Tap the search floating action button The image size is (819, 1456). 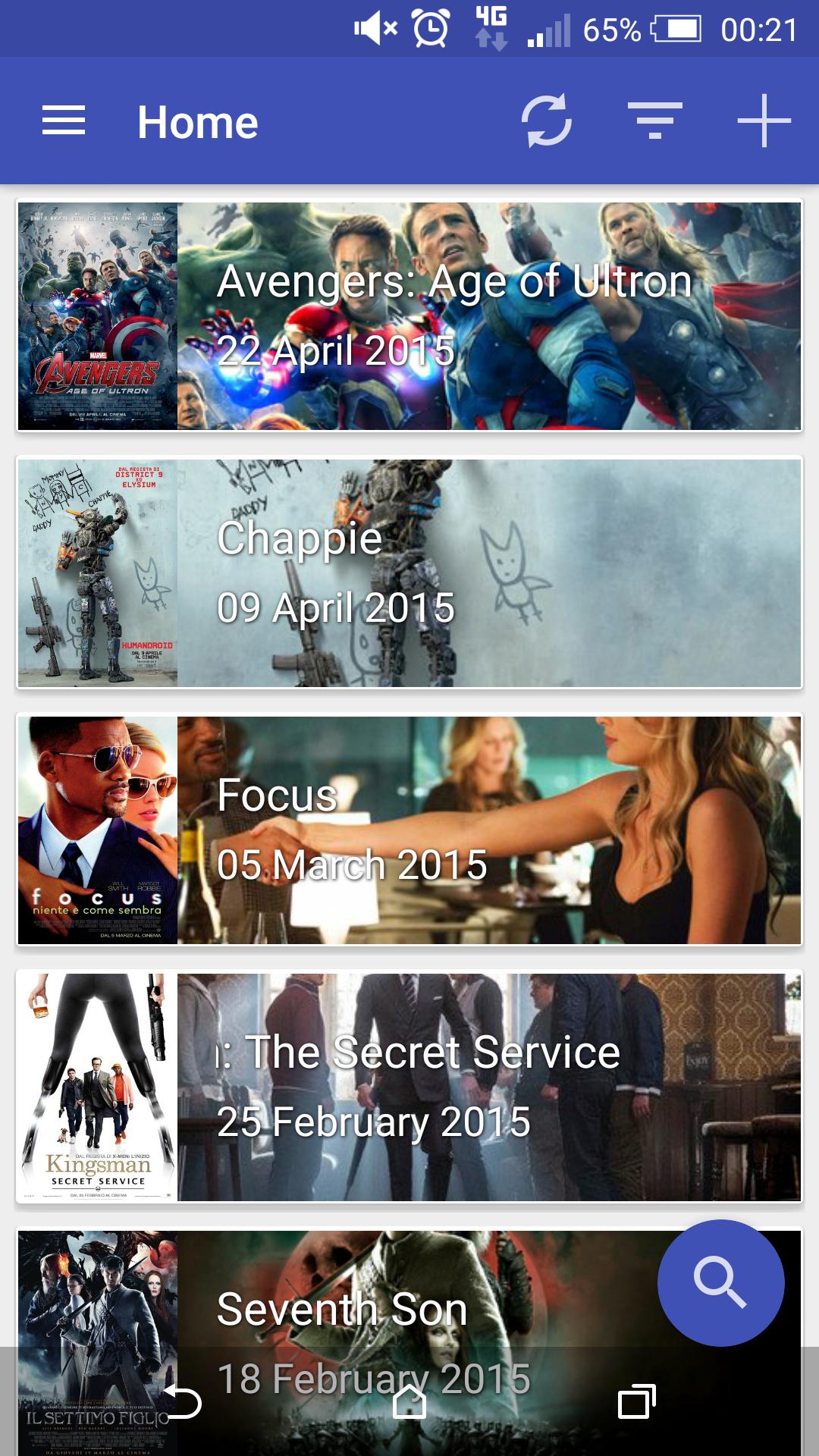(x=721, y=1282)
